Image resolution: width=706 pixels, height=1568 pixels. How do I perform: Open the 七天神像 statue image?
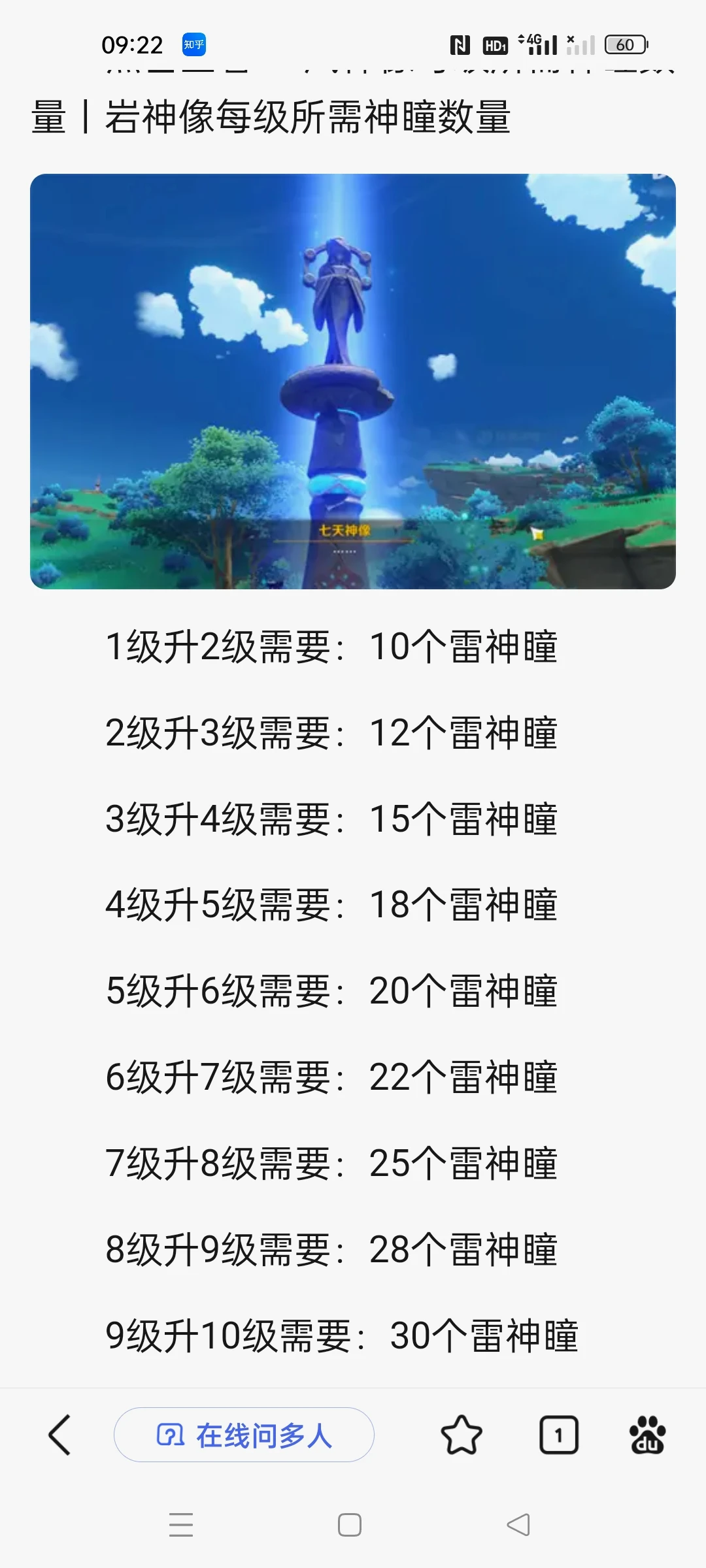coord(353,381)
